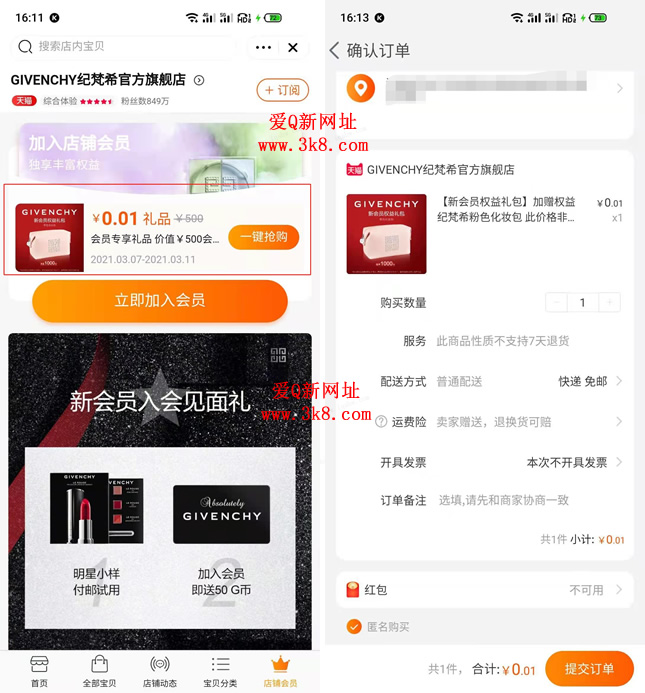The width and height of the screenshot is (645, 693).
Task: Tap 一键抢购 for the ¥0.01 gift
Action: point(263,237)
